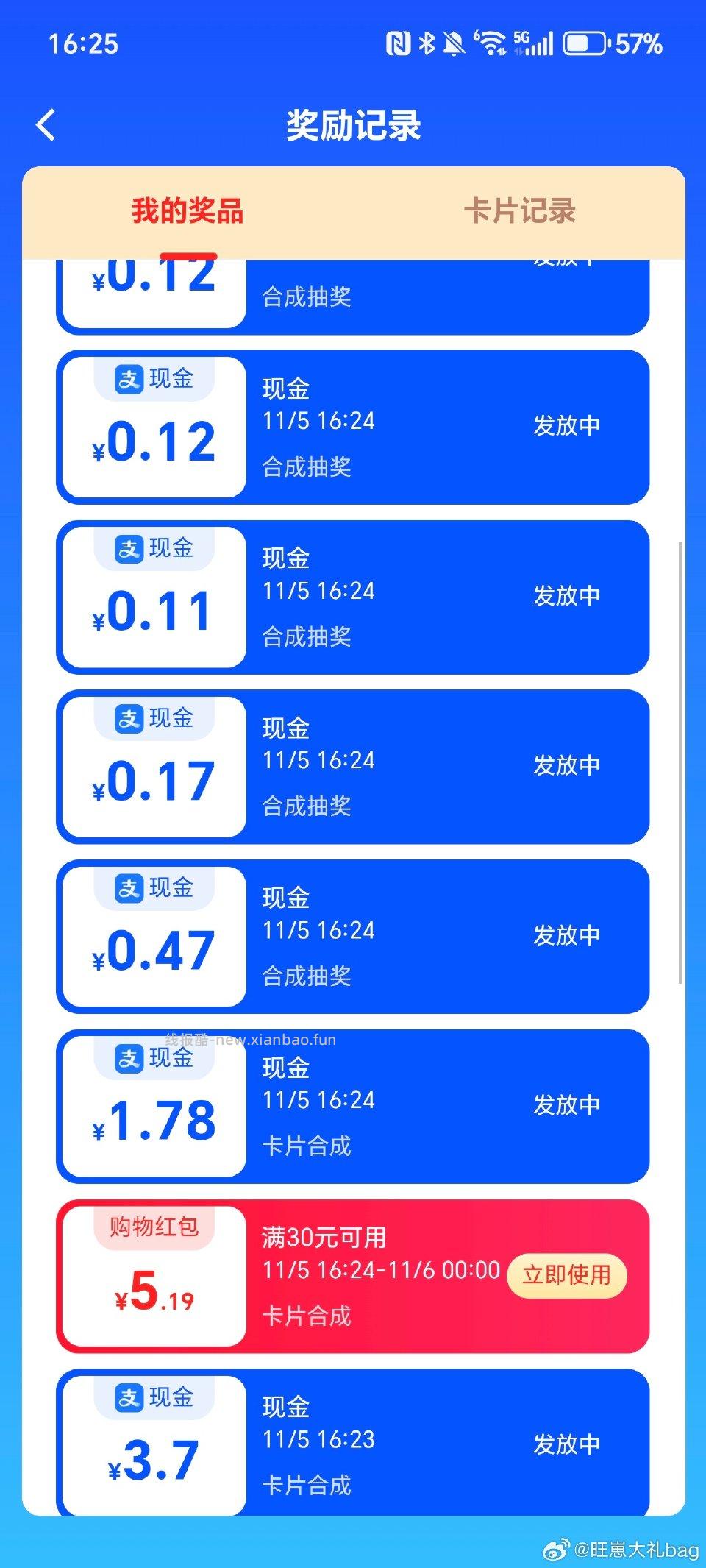Open the ¥0.17 合成抽奖 record

click(x=353, y=765)
